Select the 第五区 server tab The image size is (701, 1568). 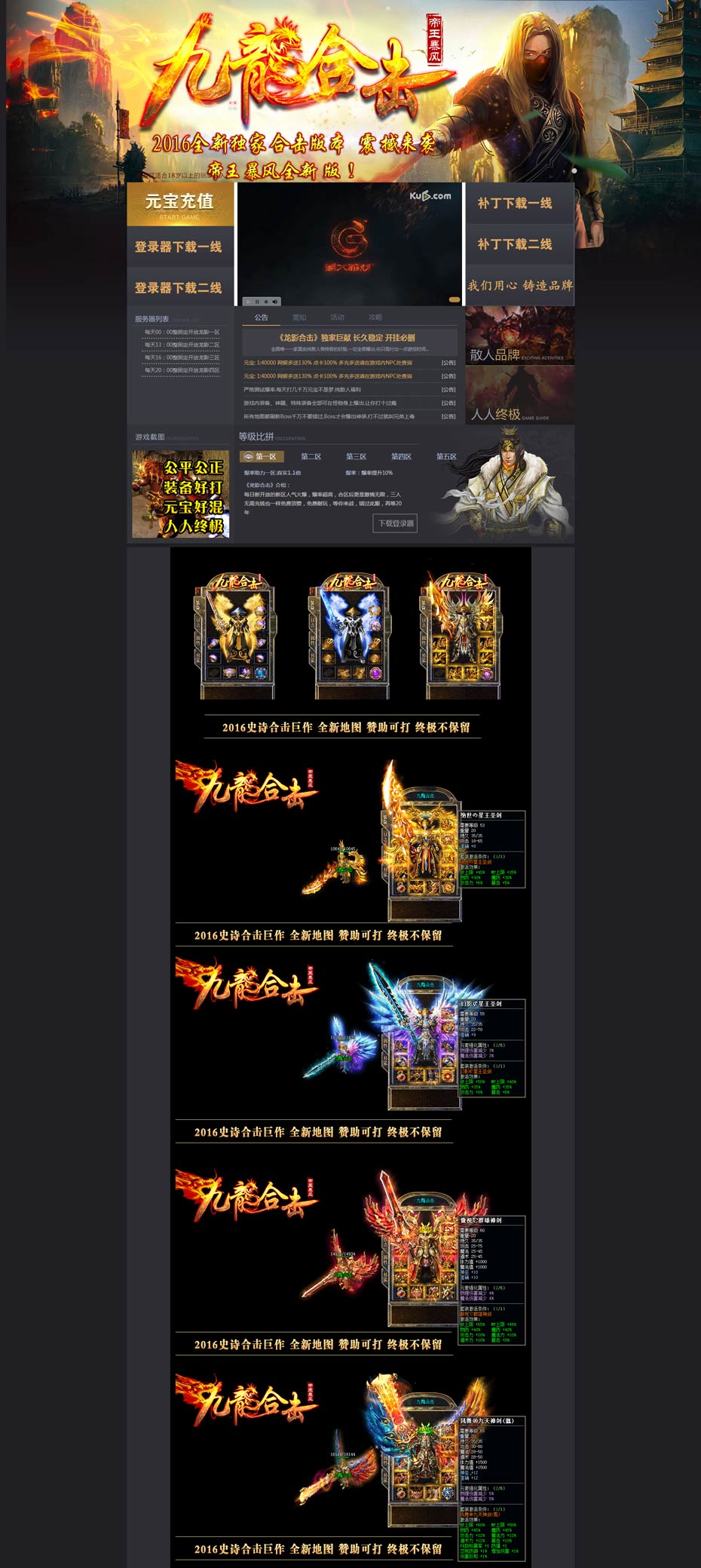(446, 456)
